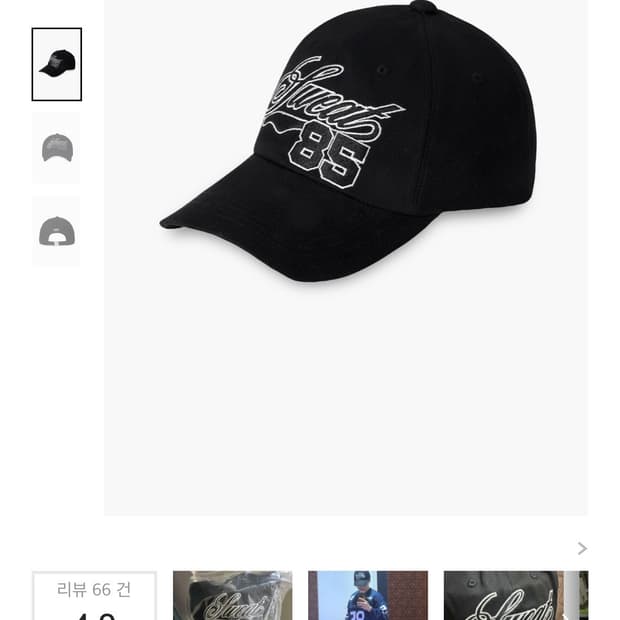
Task: Tap the right chevron above review photos
Action: pos(582,548)
